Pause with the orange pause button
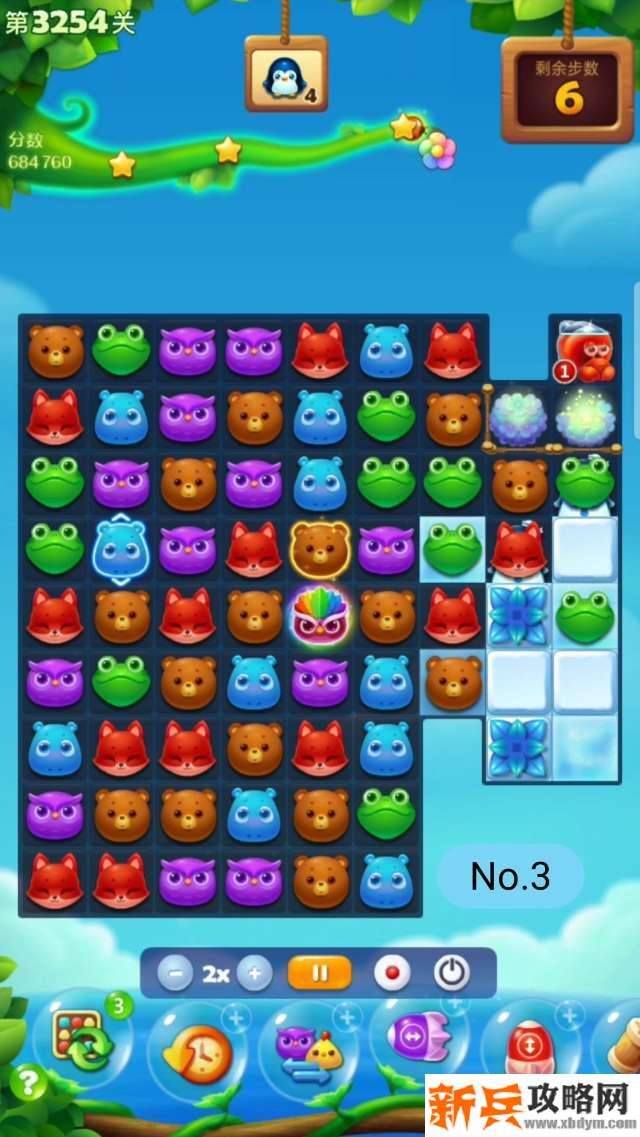The image size is (640, 1137). [x=319, y=973]
